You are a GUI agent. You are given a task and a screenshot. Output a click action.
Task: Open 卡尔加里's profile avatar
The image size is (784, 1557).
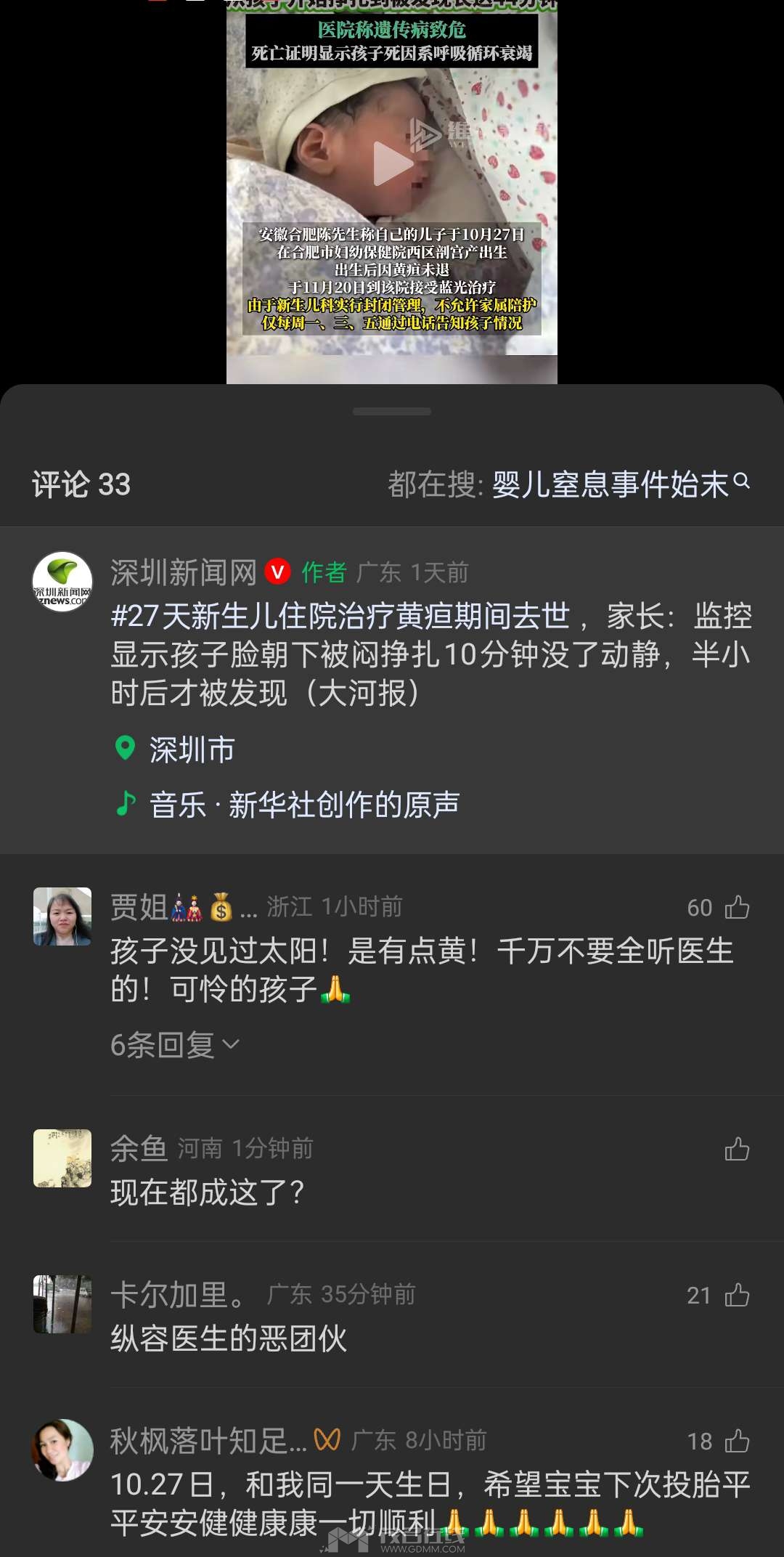coord(62,1304)
